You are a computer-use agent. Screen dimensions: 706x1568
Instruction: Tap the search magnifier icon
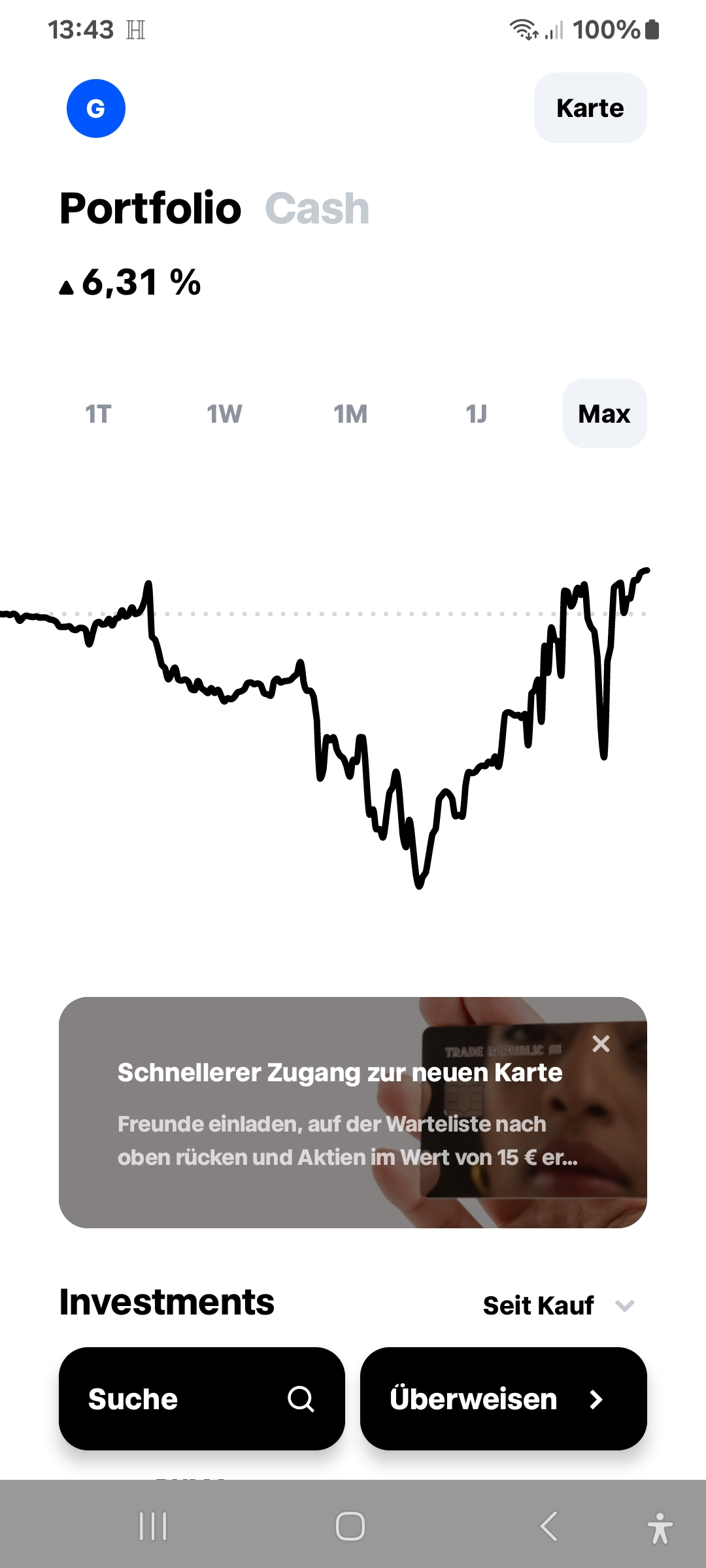click(x=301, y=1399)
